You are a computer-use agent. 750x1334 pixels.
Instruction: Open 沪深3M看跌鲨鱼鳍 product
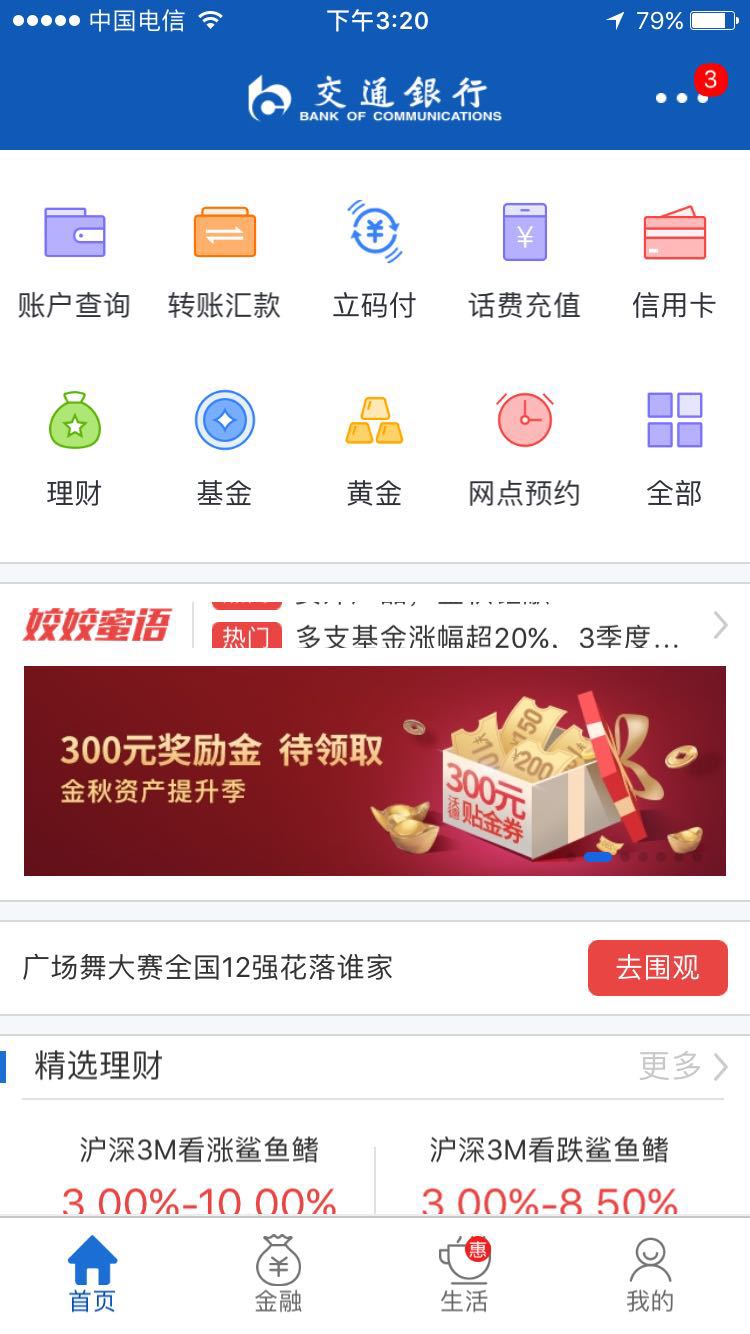549,1172
